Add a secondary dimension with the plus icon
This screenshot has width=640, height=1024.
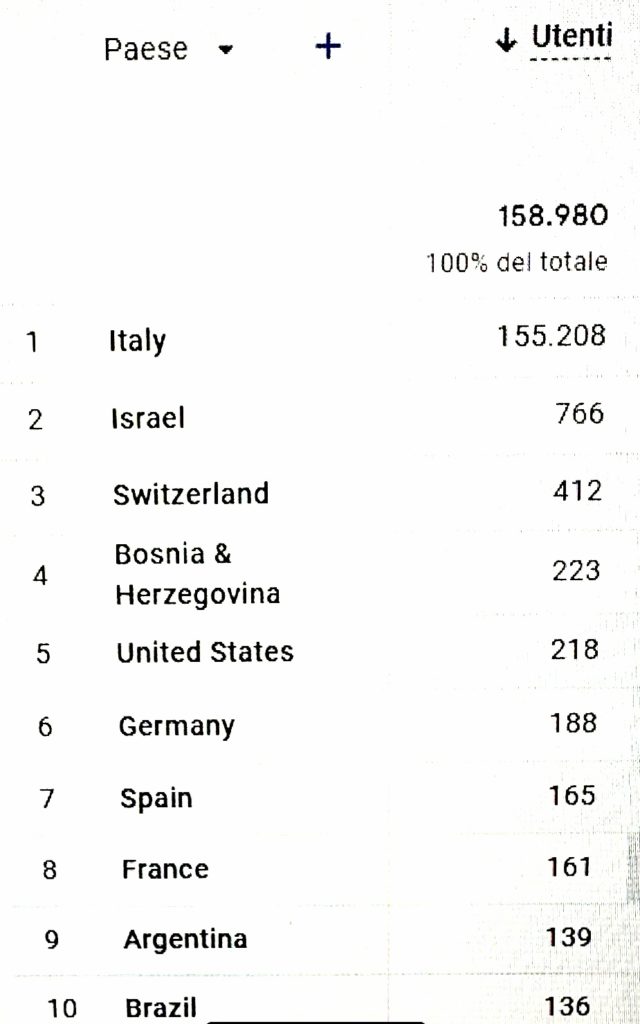pyautogui.click(x=328, y=47)
